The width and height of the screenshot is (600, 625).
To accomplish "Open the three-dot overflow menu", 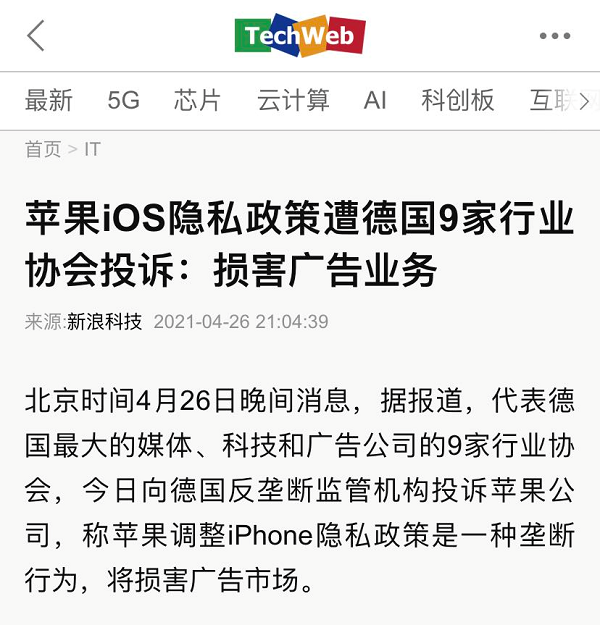I will 555,36.
